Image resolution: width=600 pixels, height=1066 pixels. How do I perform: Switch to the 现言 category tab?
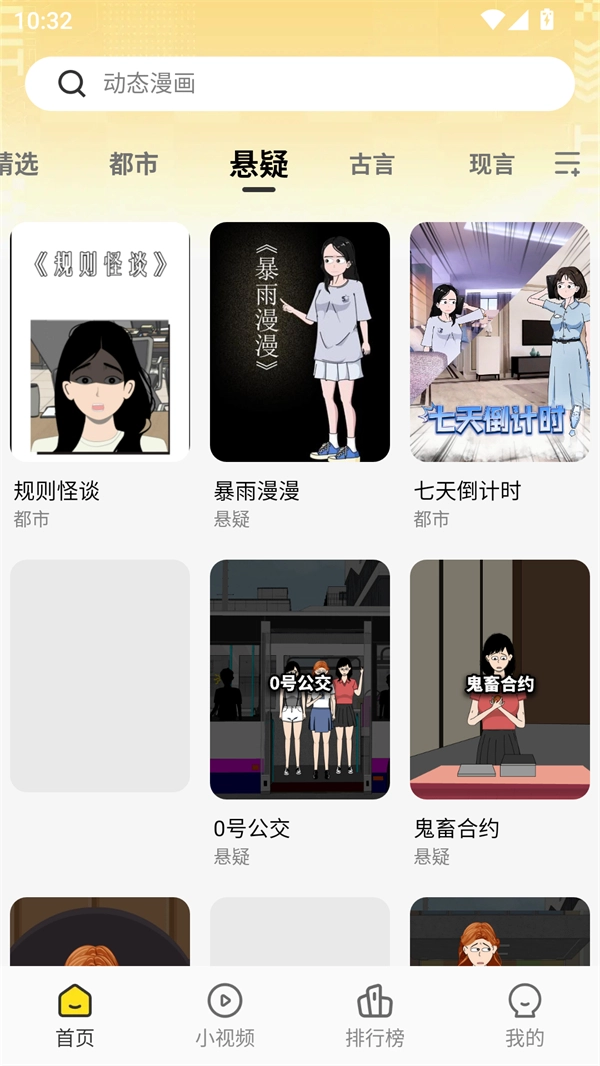pos(491,164)
